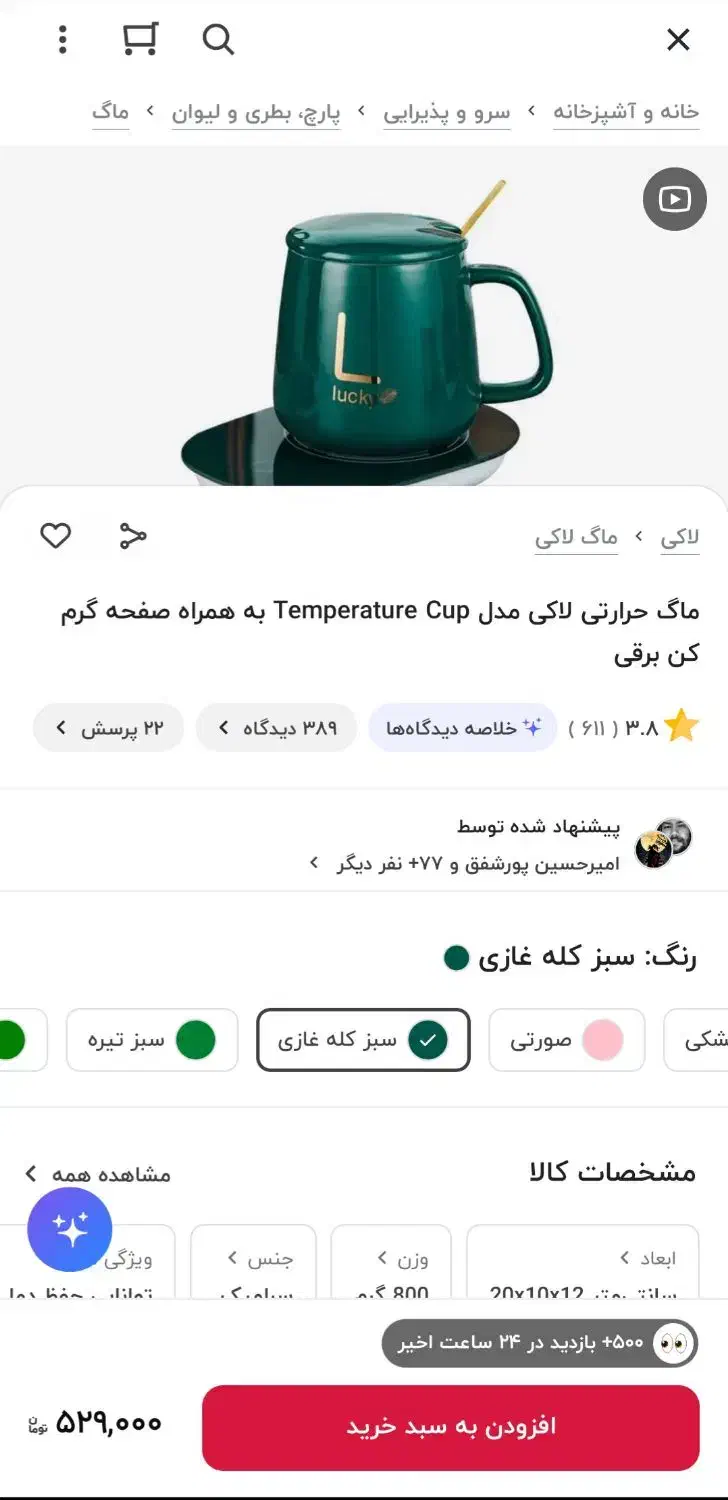The image size is (728, 1500).
Task: Tap افزودن به سبد خرید button
Action: pos(450,1427)
